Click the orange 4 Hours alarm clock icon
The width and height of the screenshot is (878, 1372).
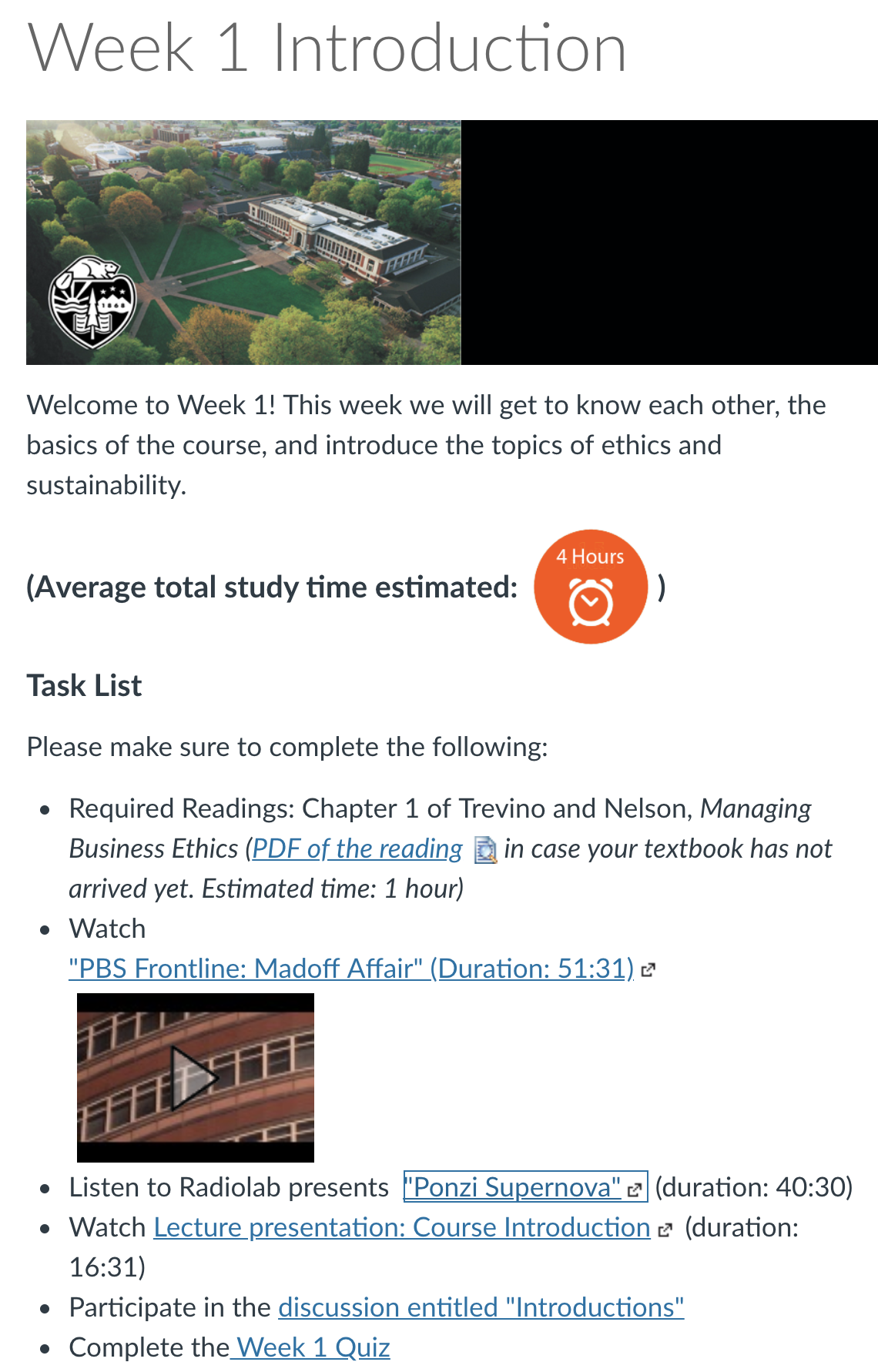[x=591, y=587]
